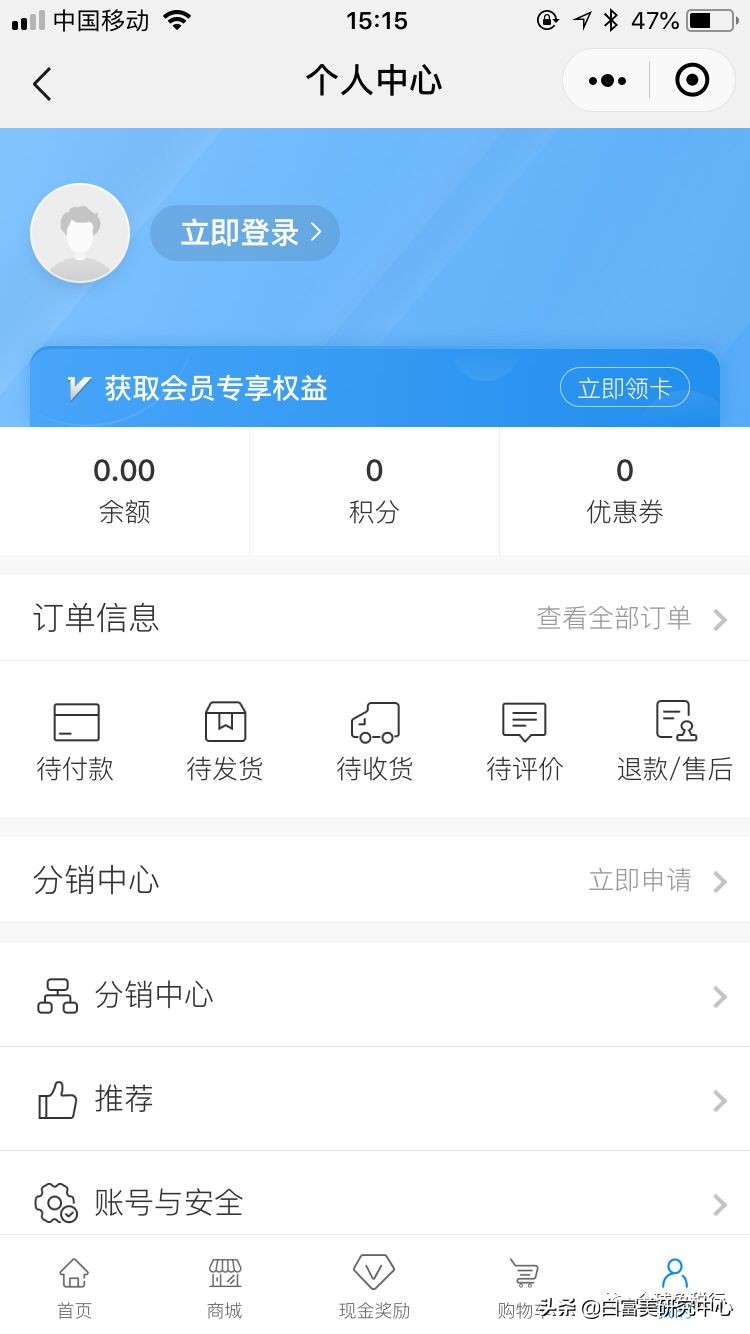Expand the 推荐 row chevron
The image size is (750, 1334).
(x=719, y=1100)
